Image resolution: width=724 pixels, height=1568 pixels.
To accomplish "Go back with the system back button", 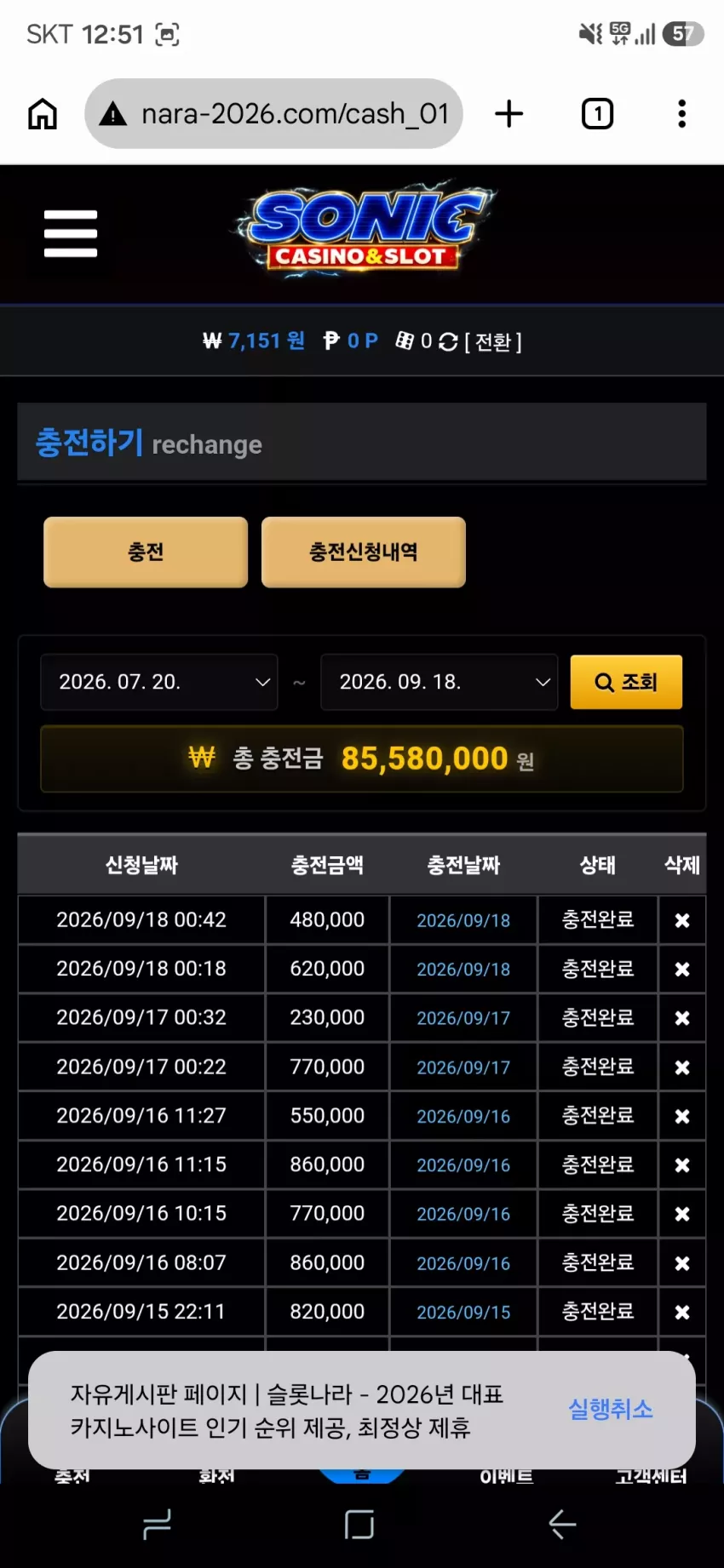I will click(x=562, y=1525).
